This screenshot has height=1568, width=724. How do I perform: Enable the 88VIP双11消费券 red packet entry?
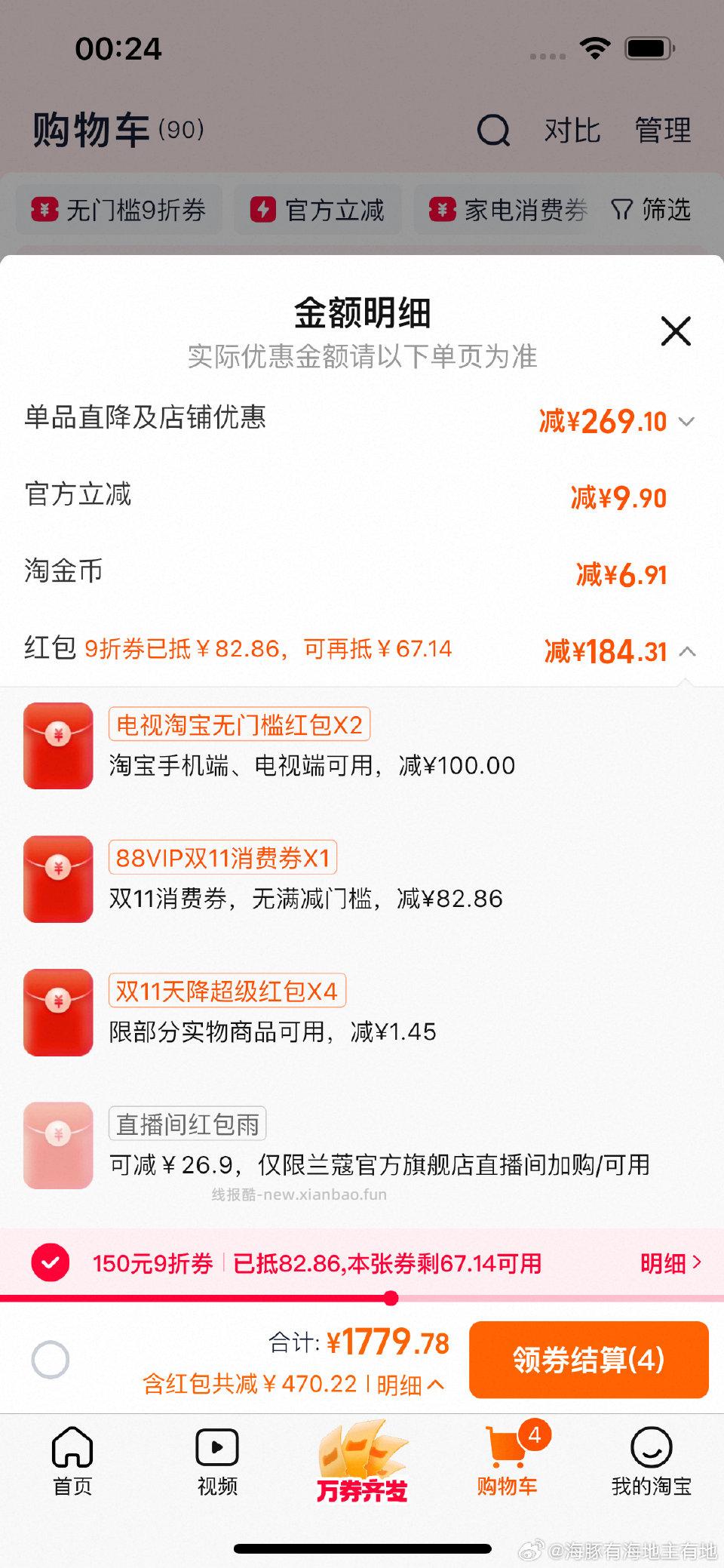coord(58,878)
